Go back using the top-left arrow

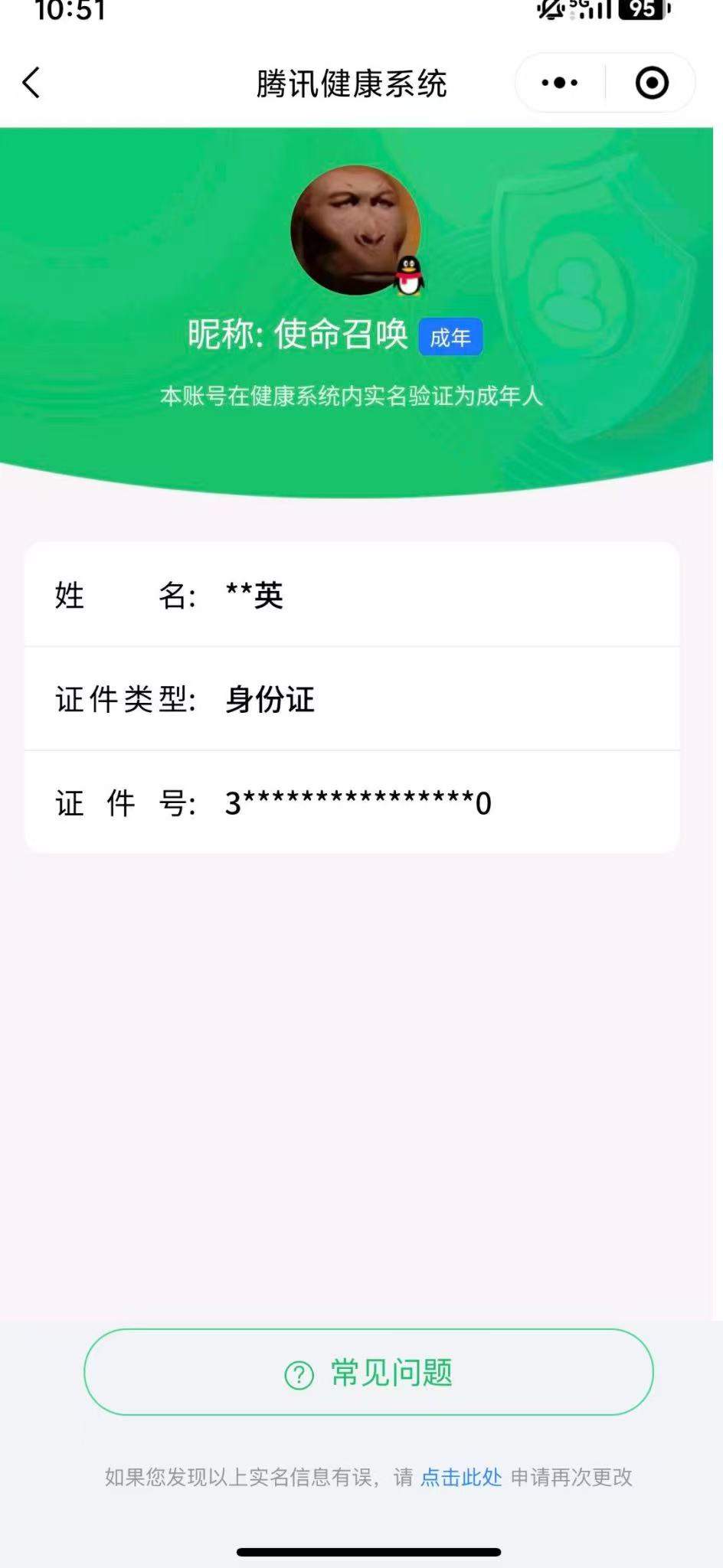point(31,83)
